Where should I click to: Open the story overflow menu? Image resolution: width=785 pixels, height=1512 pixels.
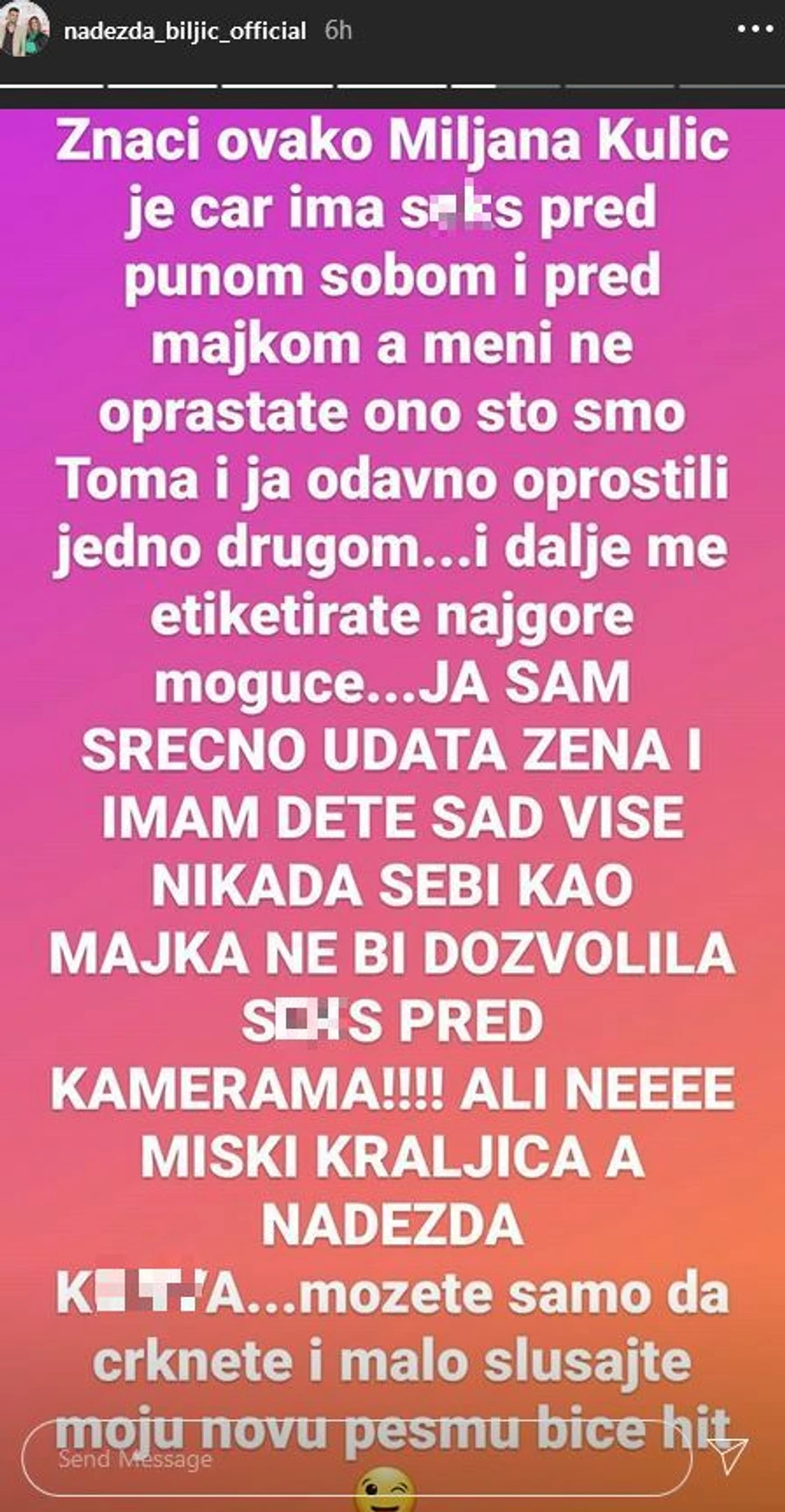coord(753,30)
